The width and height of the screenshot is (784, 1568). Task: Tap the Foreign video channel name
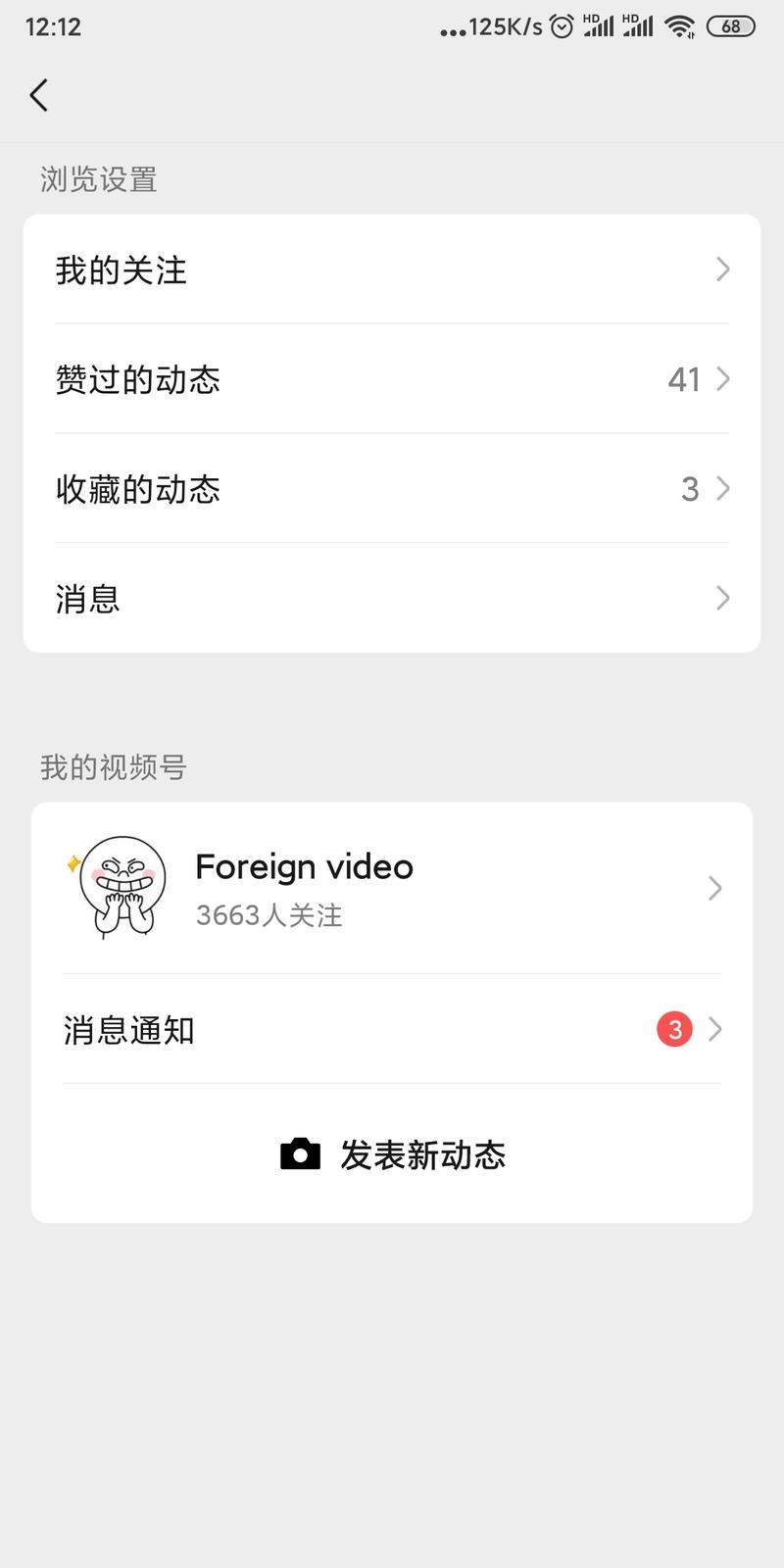(x=304, y=866)
